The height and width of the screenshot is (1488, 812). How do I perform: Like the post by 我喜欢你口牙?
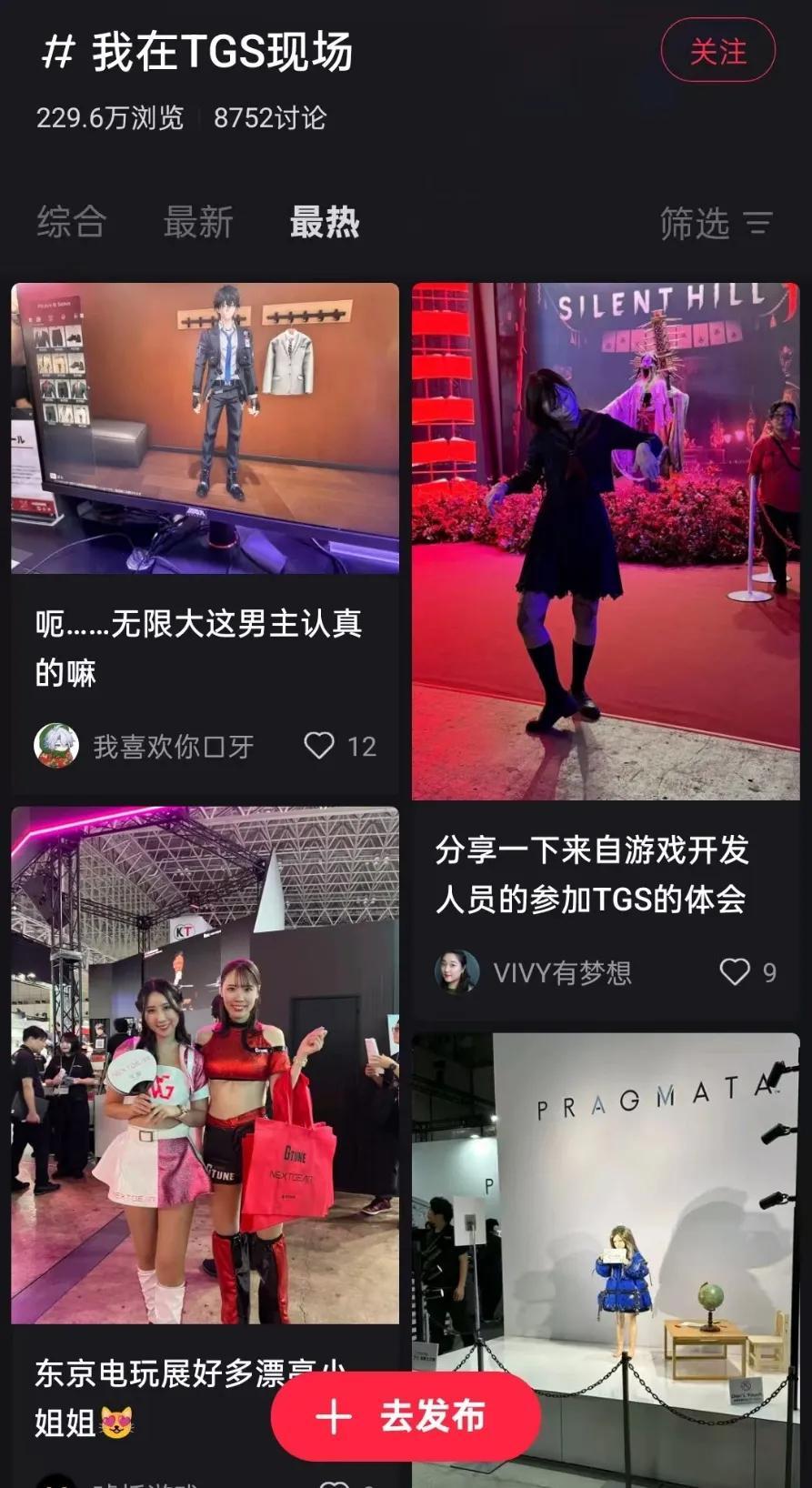pyautogui.click(x=319, y=746)
